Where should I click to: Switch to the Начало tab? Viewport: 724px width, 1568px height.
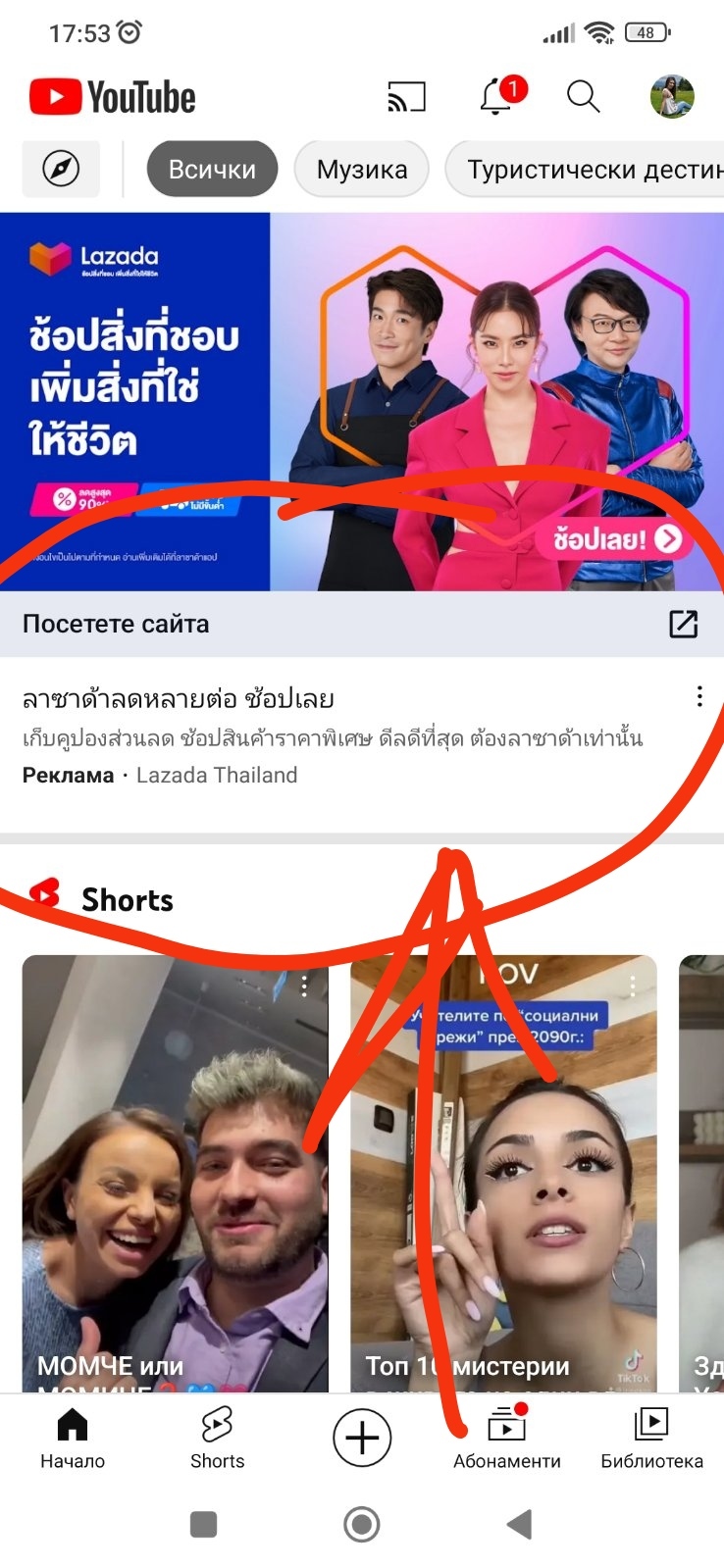click(x=73, y=1439)
